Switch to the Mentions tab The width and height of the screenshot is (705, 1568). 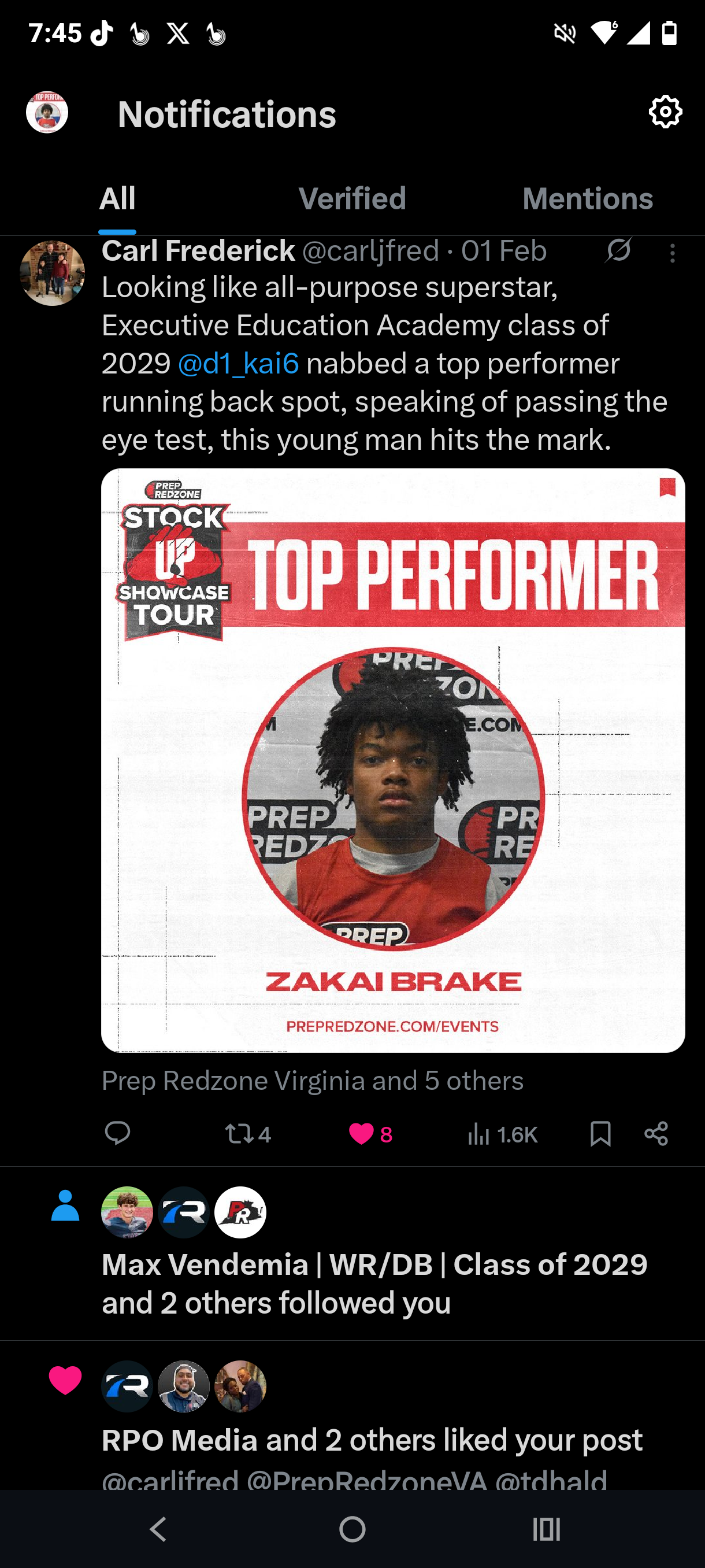coord(587,198)
